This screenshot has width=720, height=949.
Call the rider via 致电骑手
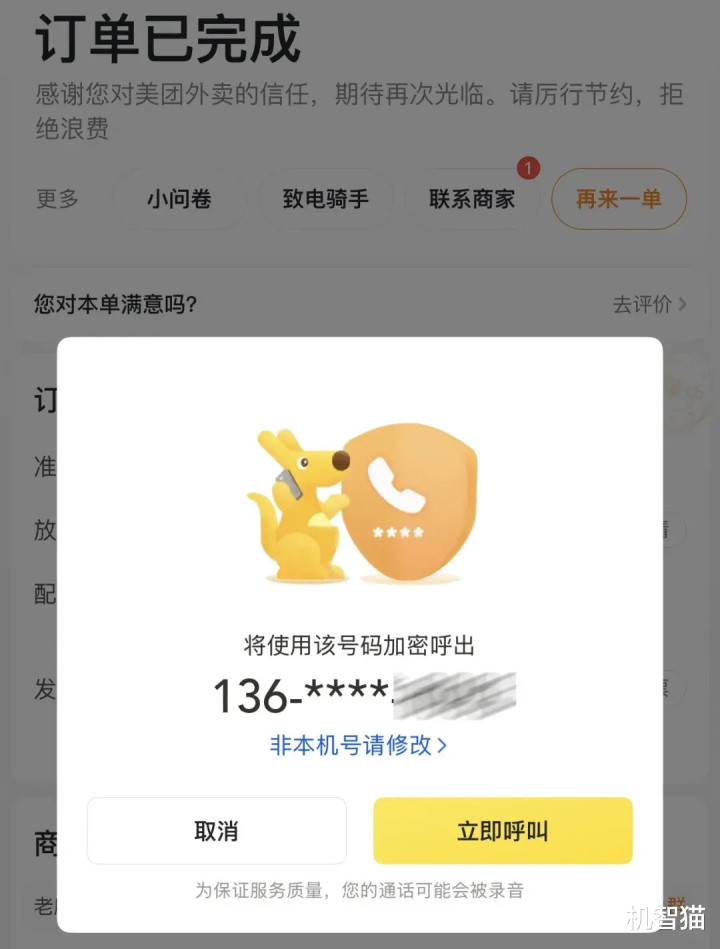point(325,198)
